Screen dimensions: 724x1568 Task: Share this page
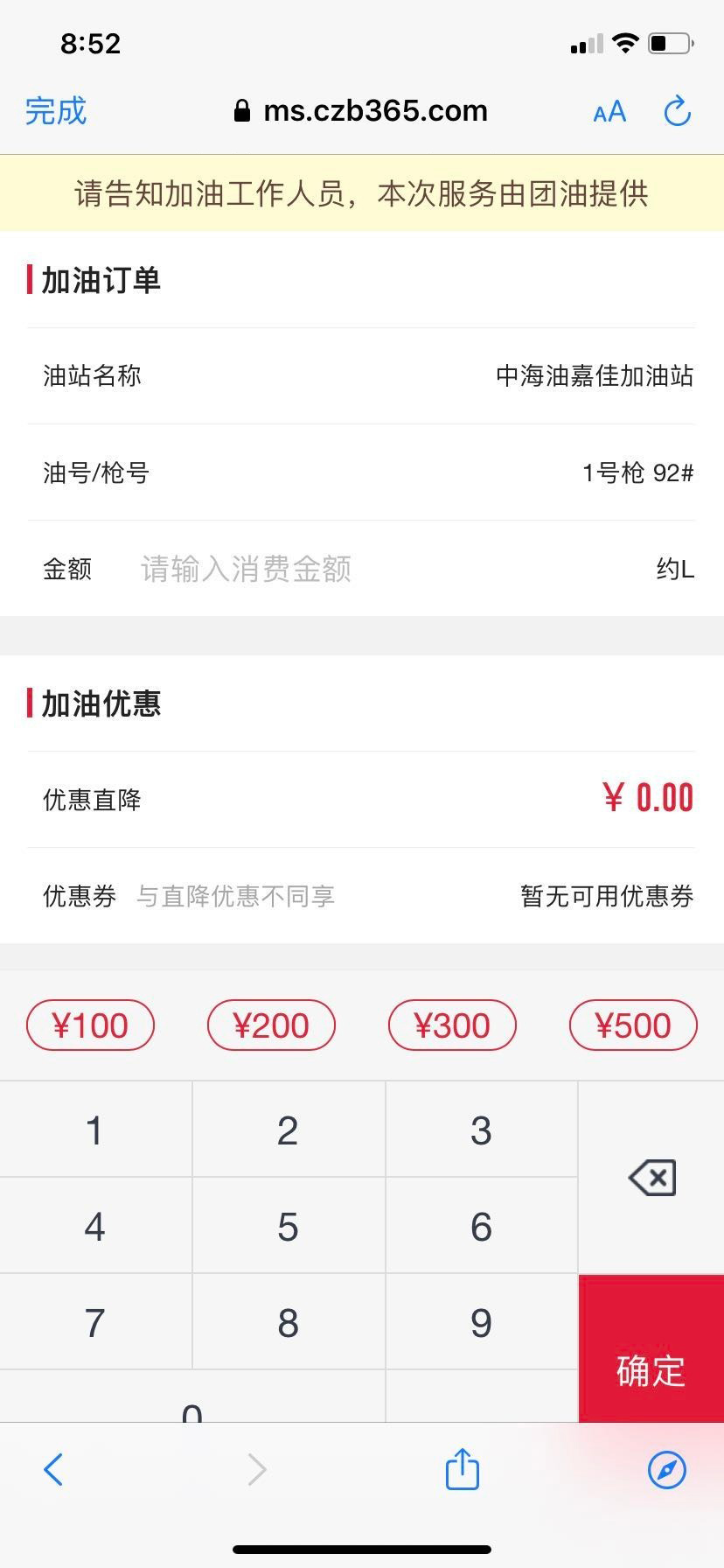tap(463, 1468)
